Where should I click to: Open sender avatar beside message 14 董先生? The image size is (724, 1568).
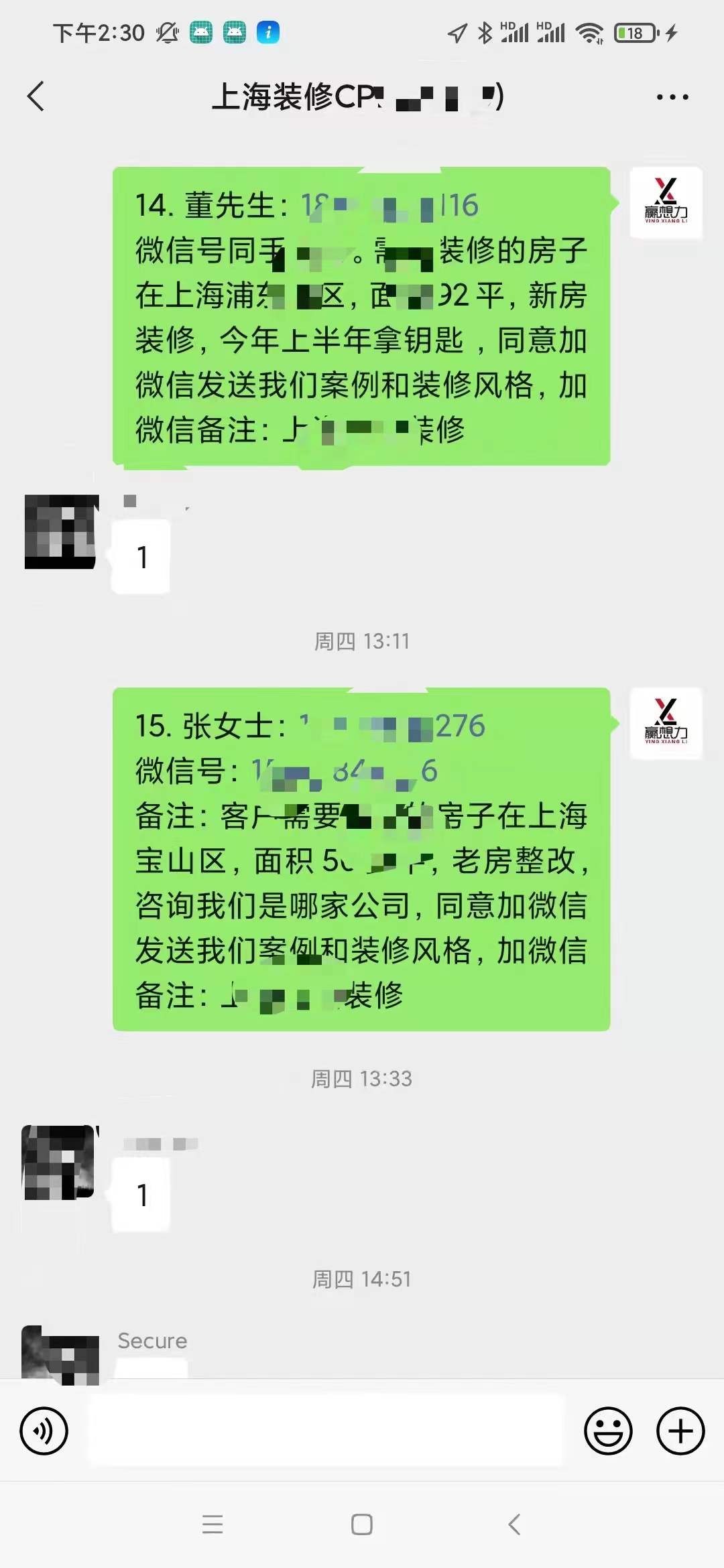coord(666,202)
